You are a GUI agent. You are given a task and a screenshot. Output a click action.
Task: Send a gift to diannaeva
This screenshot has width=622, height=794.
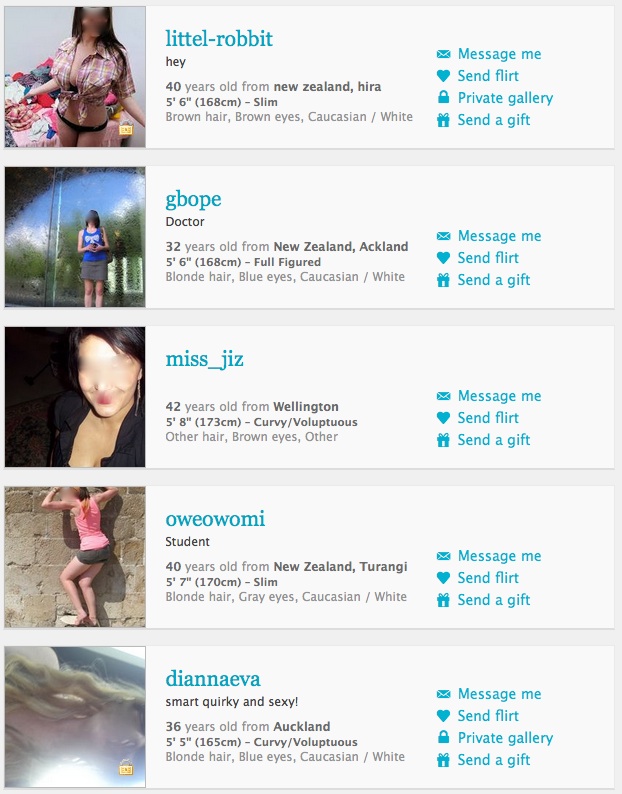click(x=493, y=760)
